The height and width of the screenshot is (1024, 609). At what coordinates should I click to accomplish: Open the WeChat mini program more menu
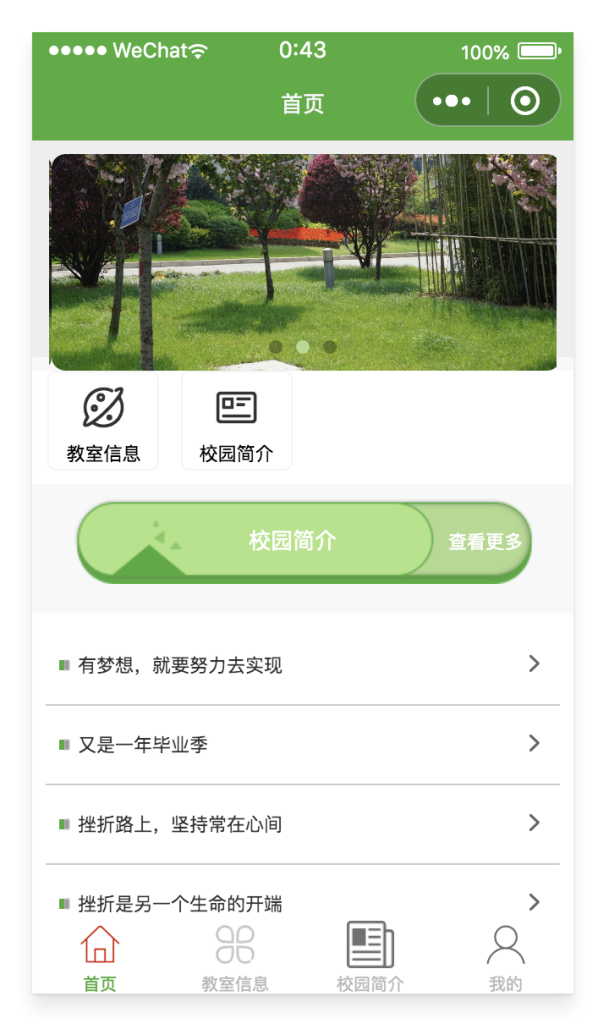click(452, 101)
